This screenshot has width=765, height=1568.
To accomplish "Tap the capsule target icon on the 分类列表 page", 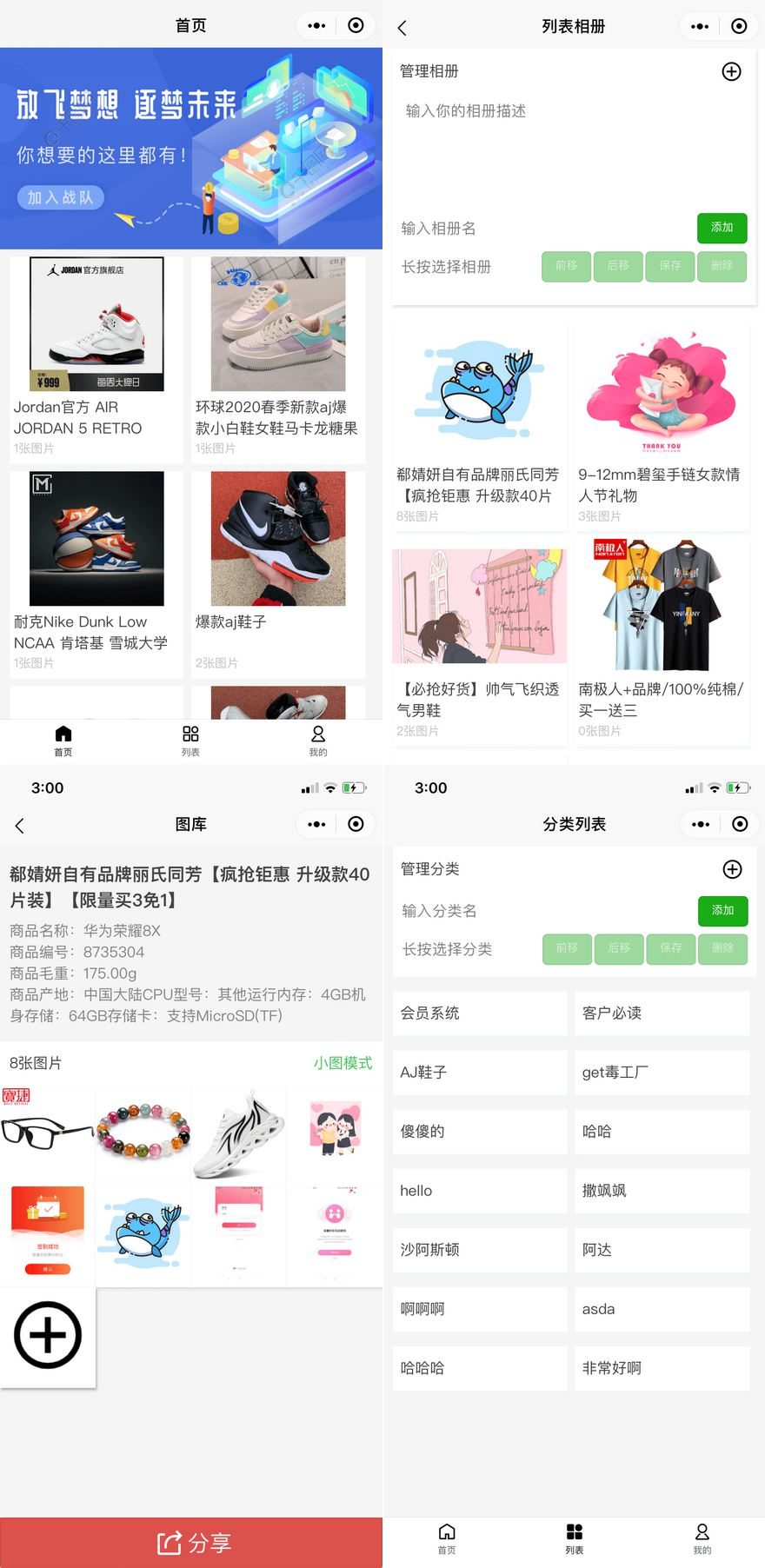I will click(x=740, y=824).
